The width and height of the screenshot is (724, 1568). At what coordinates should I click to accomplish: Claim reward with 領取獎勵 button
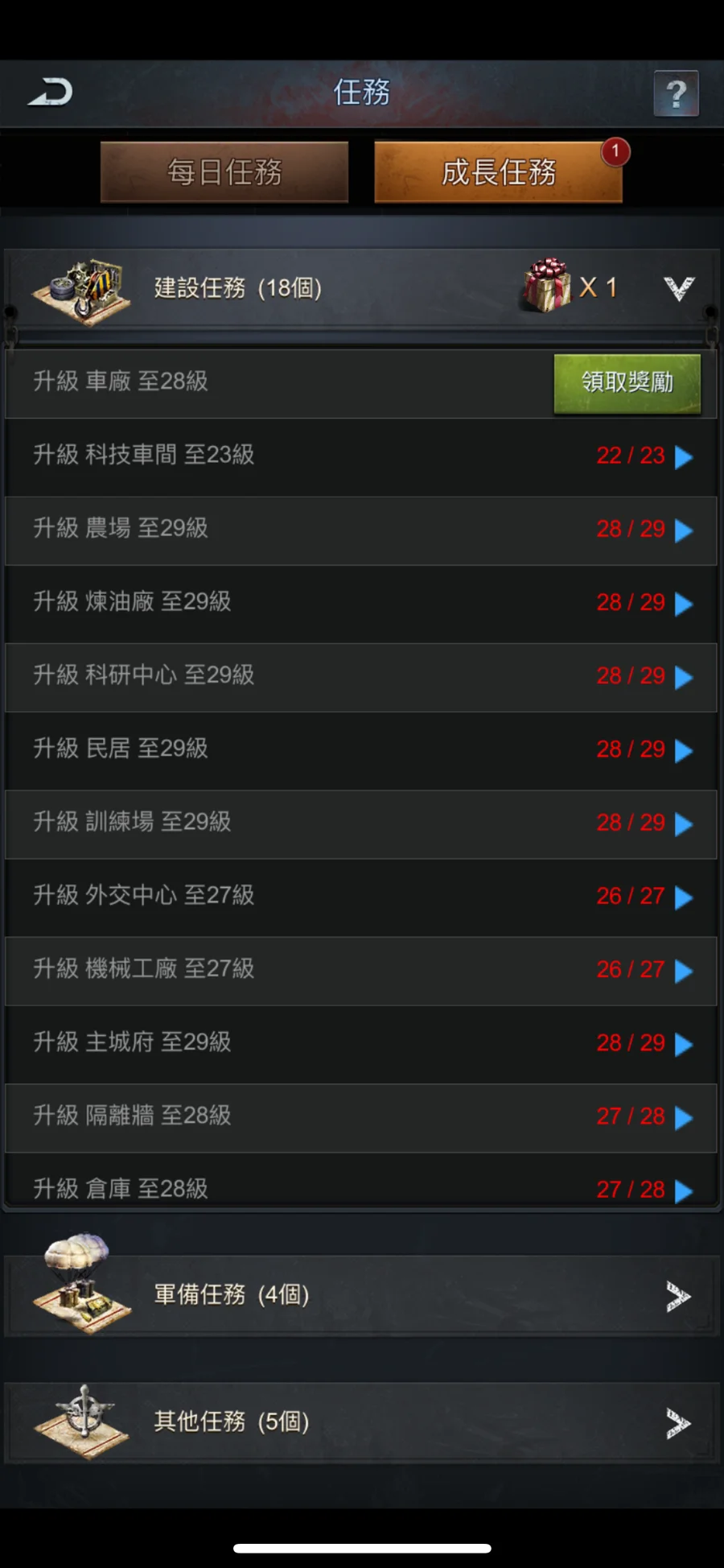(627, 383)
